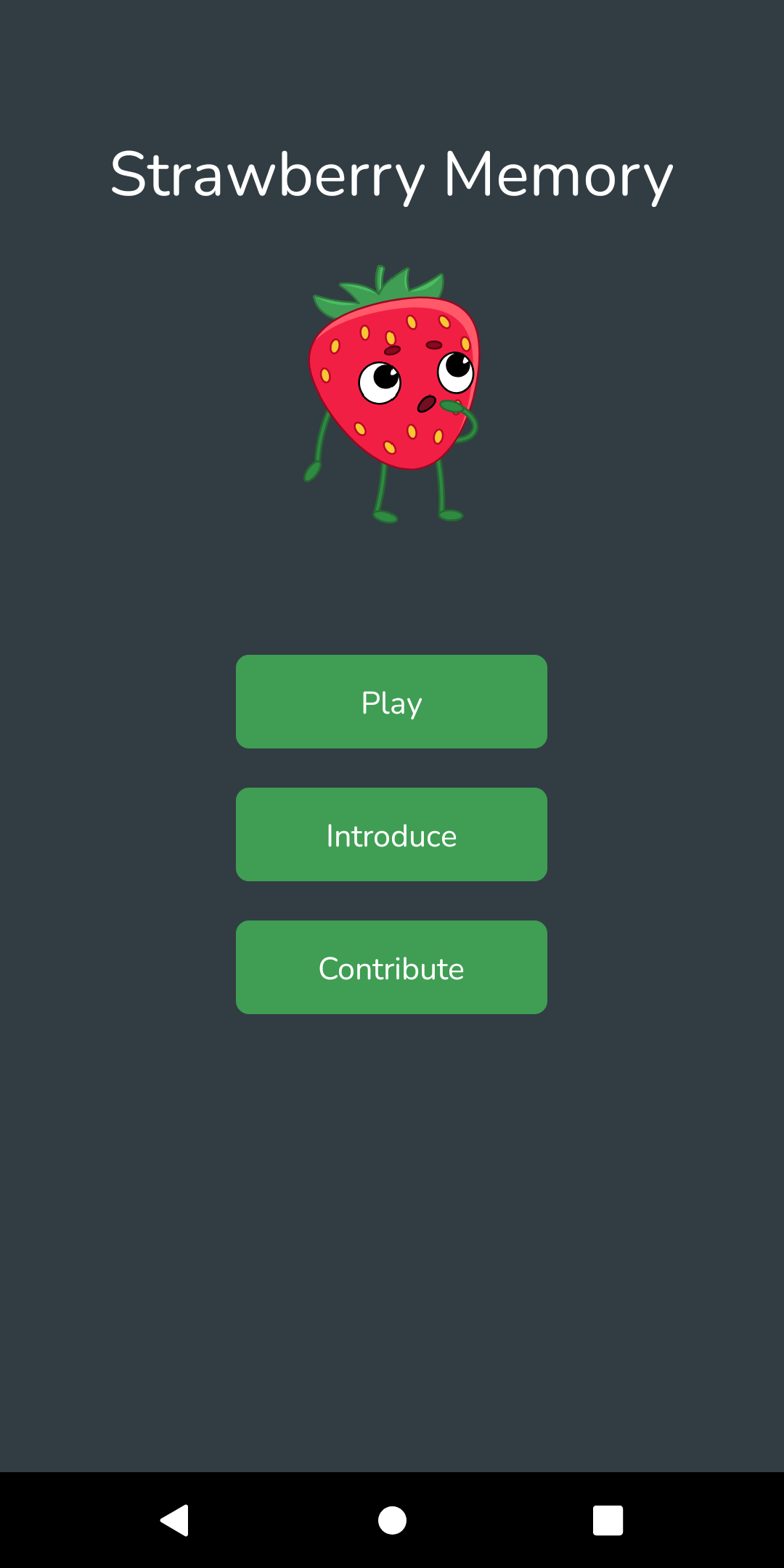Go back using the system back arrow
This screenshot has width=784, height=1568.
click(x=175, y=1520)
